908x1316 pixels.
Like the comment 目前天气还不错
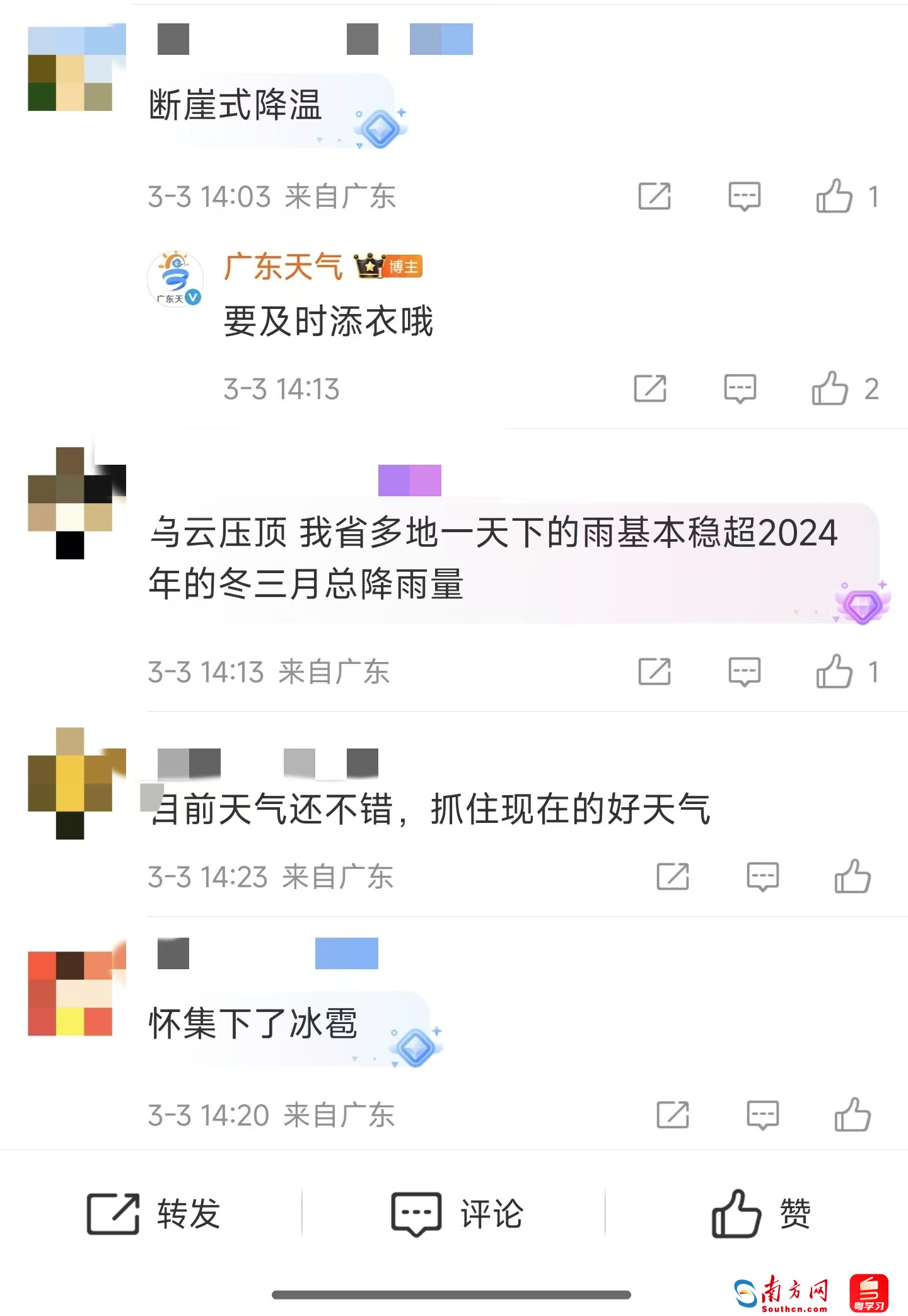pyautogui.click(x=853, y=876)
